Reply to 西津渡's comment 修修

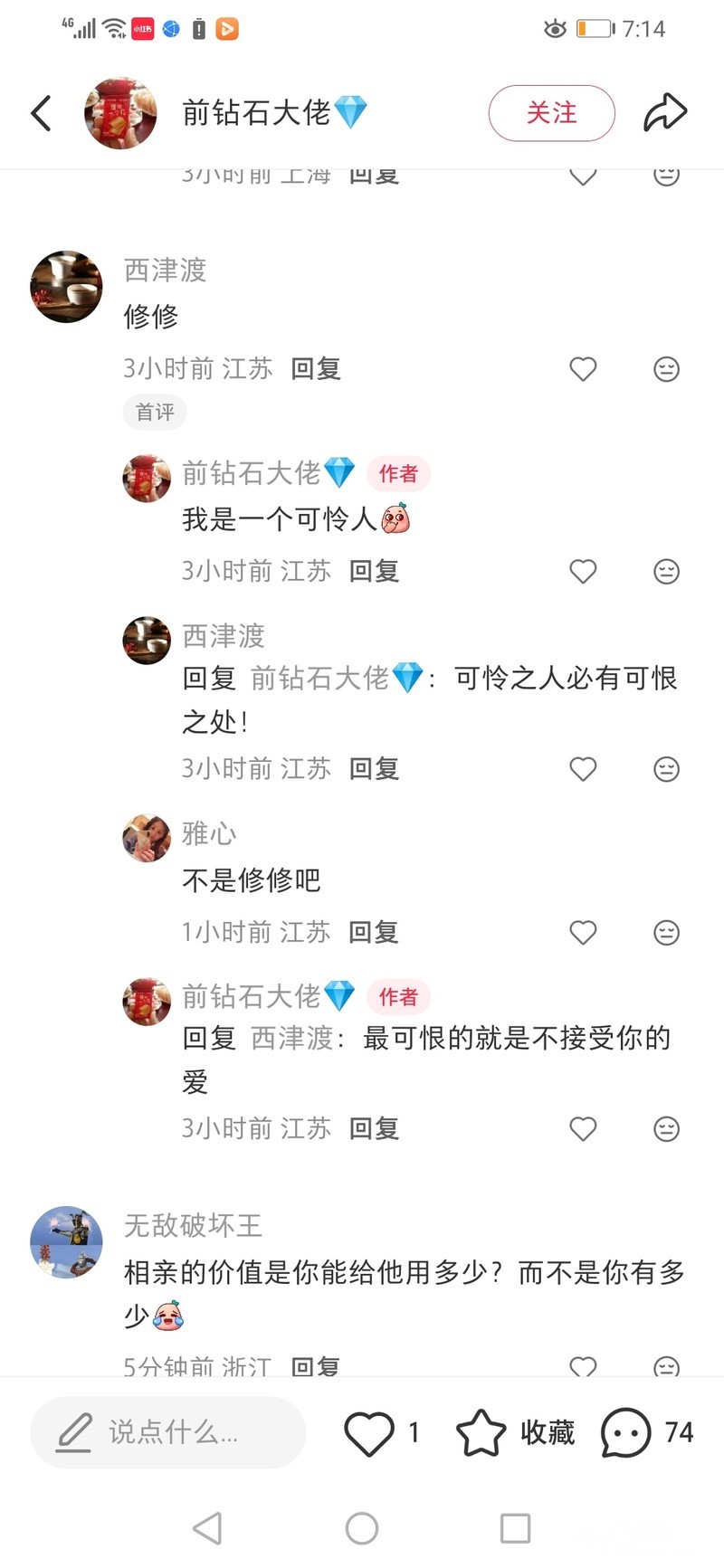point(315,369)
